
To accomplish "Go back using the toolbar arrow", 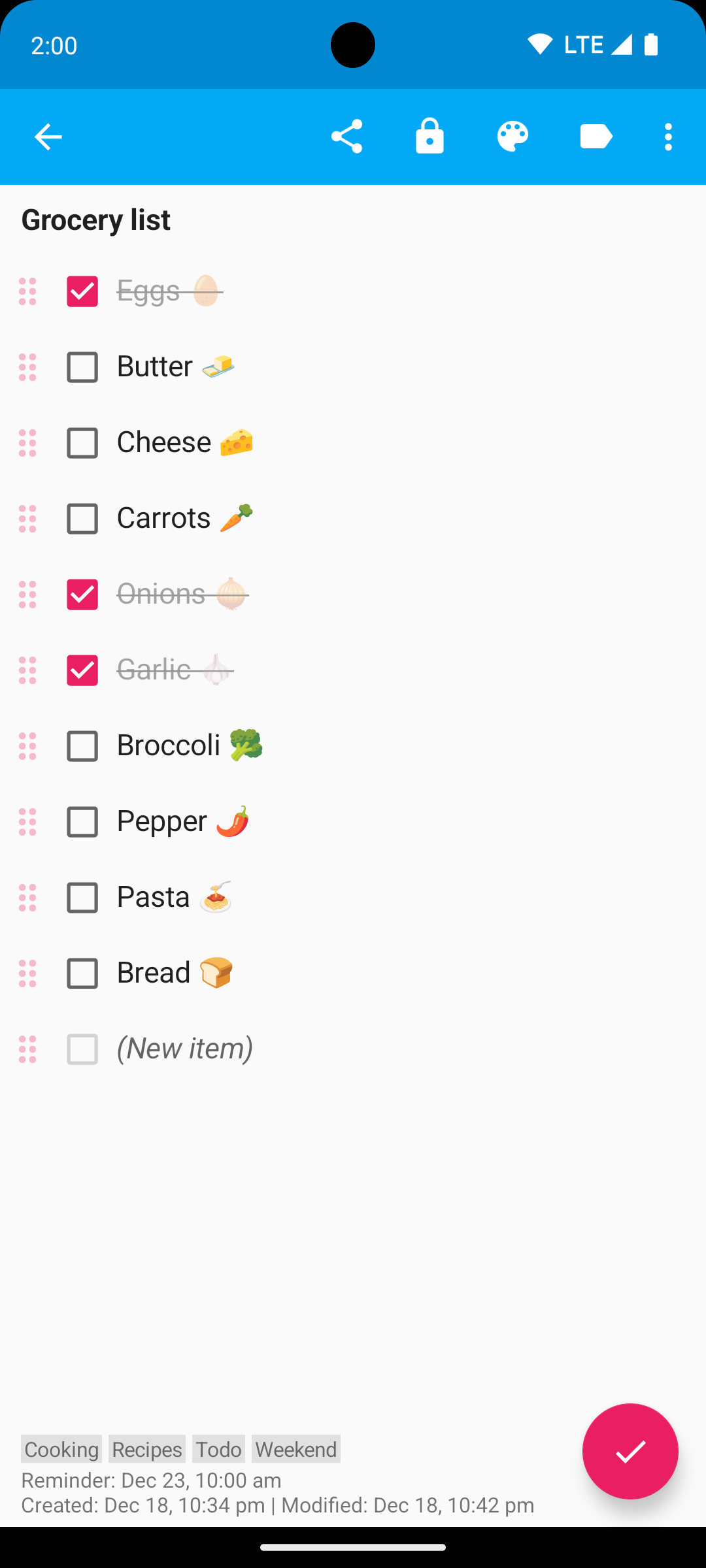I will [48, 137].
